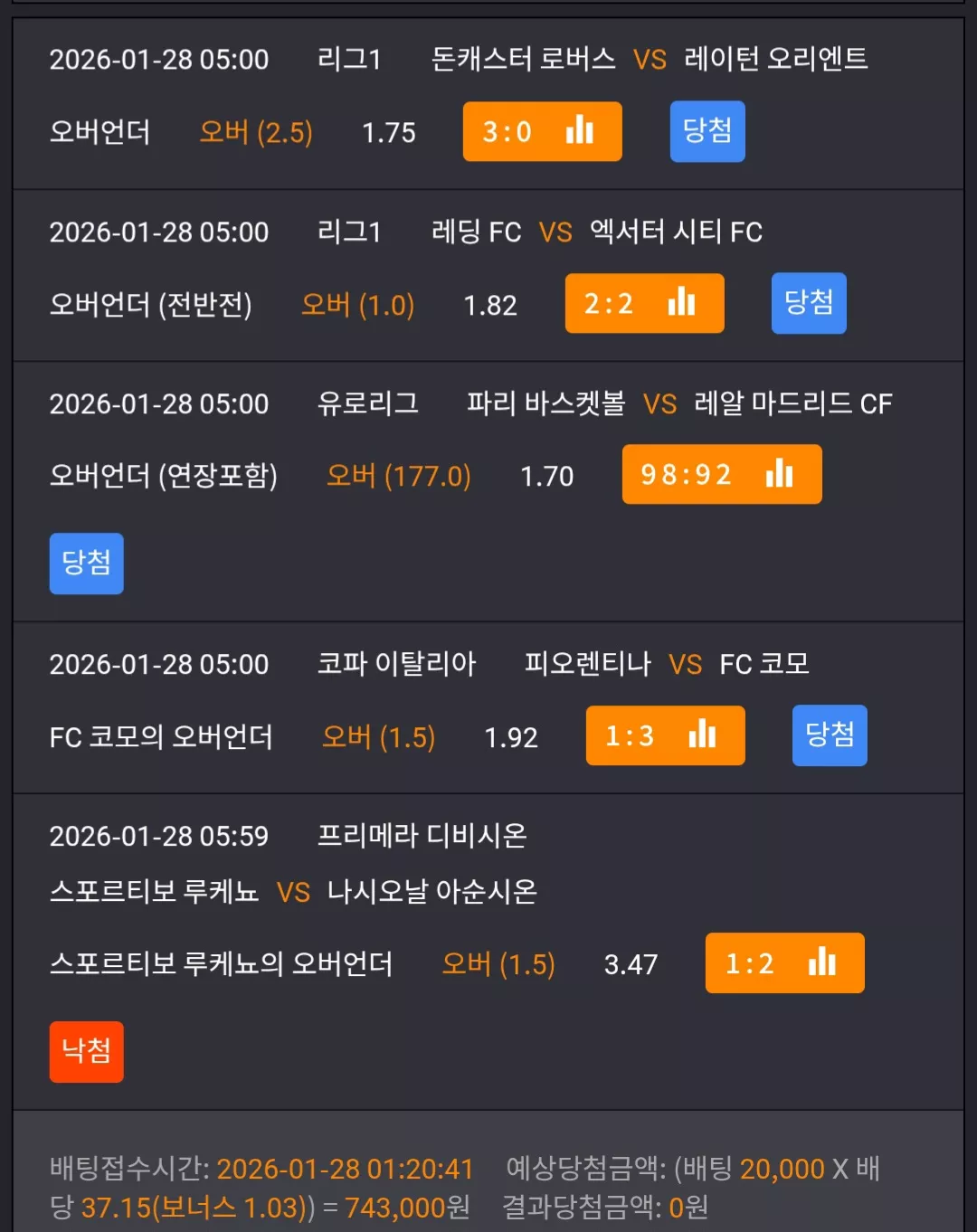Tap the 1:3 Fiorentina vs Como score

point(665,735)
